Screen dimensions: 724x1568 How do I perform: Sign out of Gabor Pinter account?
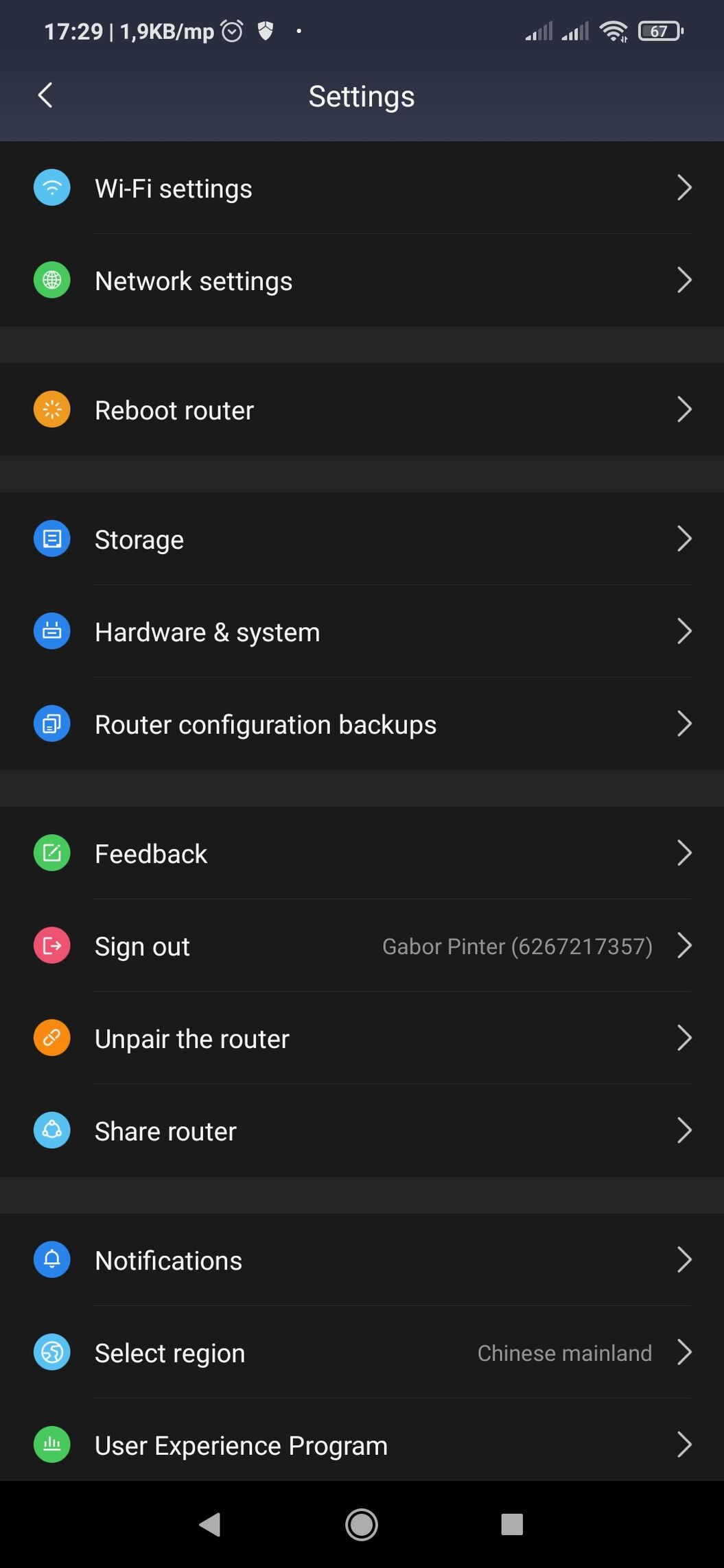[x=362, y=946]
